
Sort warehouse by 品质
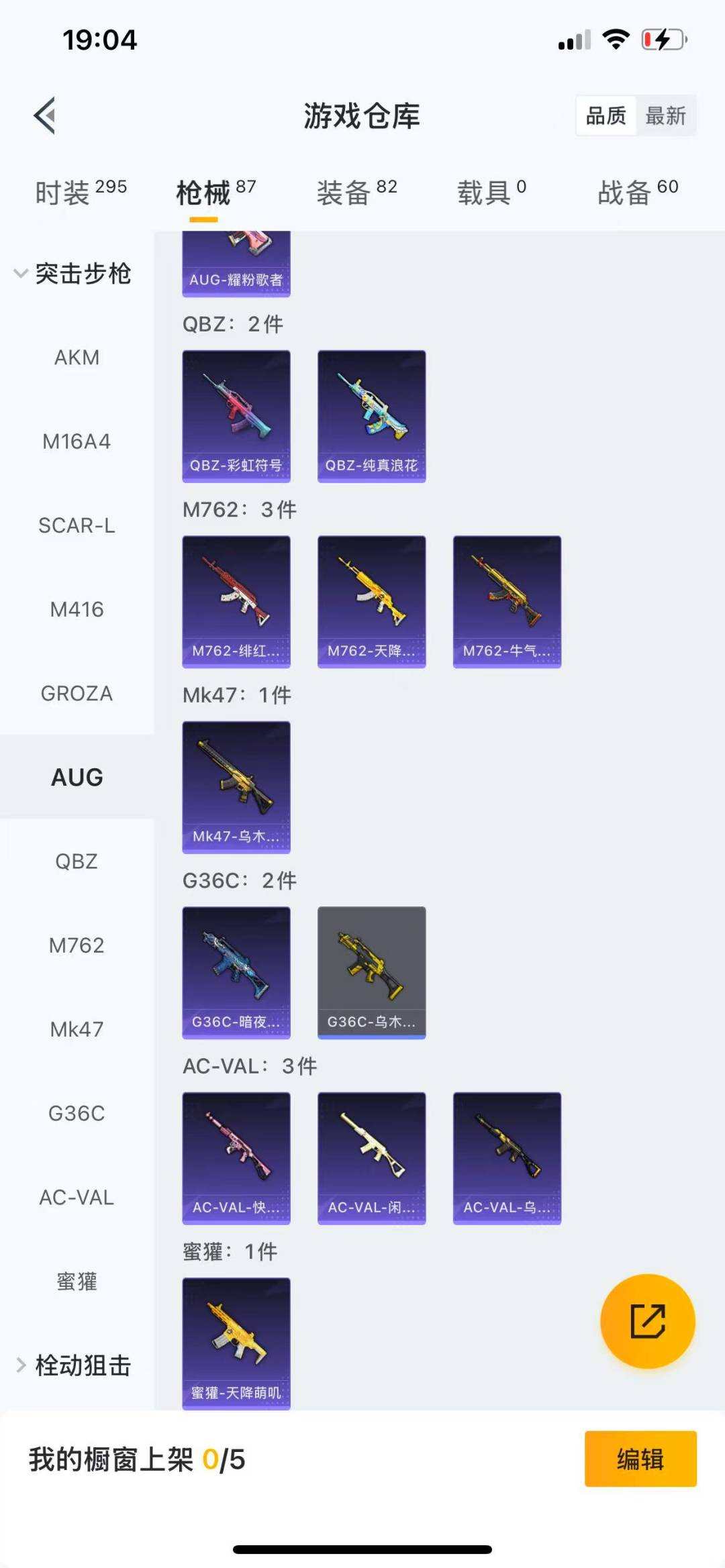[x=606, y=116]
